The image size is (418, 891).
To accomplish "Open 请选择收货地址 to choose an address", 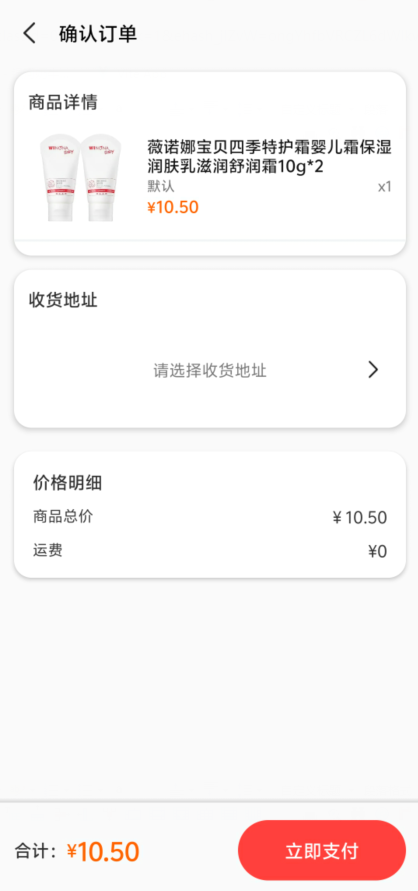I will point(210,370).
